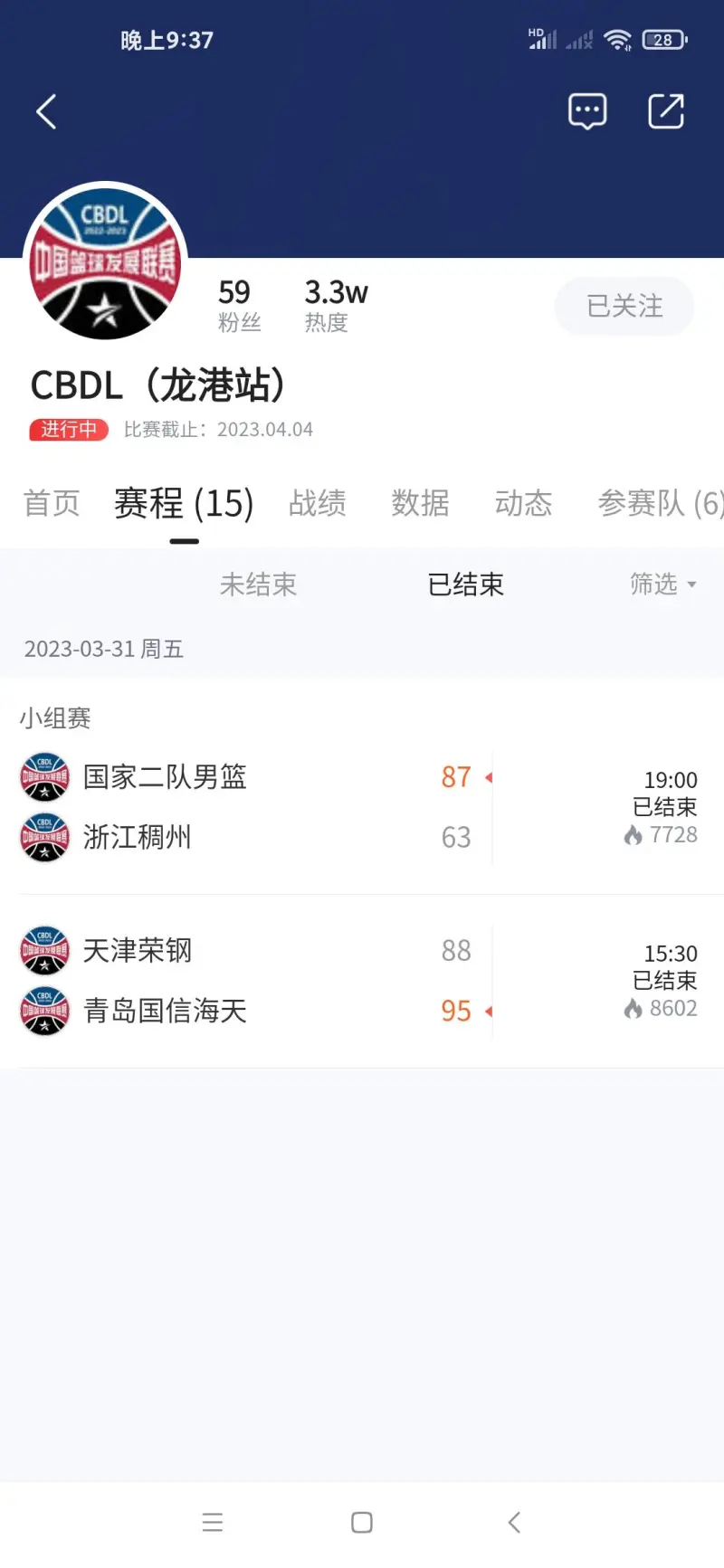This screenshot has width=724, height=1568.
Task: Open the system recent apps menu
Action: click(x=213, y=1523)
